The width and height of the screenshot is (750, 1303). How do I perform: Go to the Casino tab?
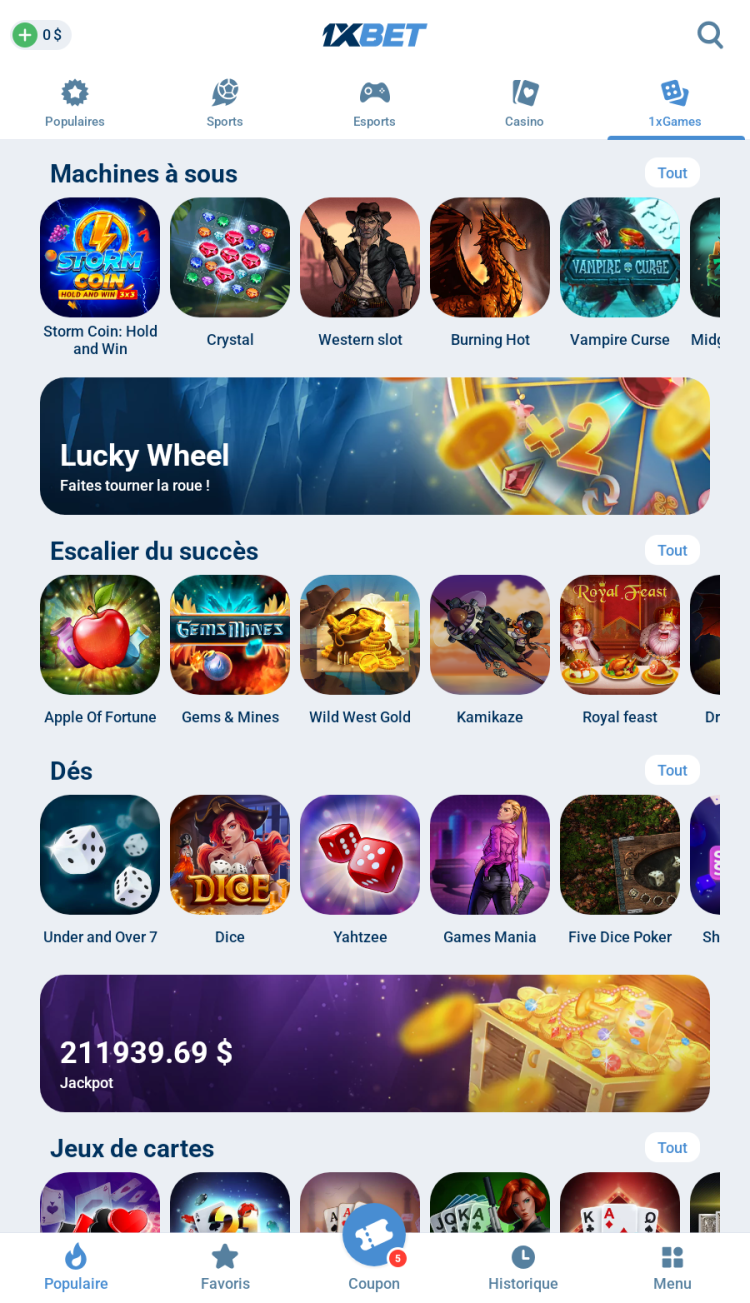tap(524, 104)
